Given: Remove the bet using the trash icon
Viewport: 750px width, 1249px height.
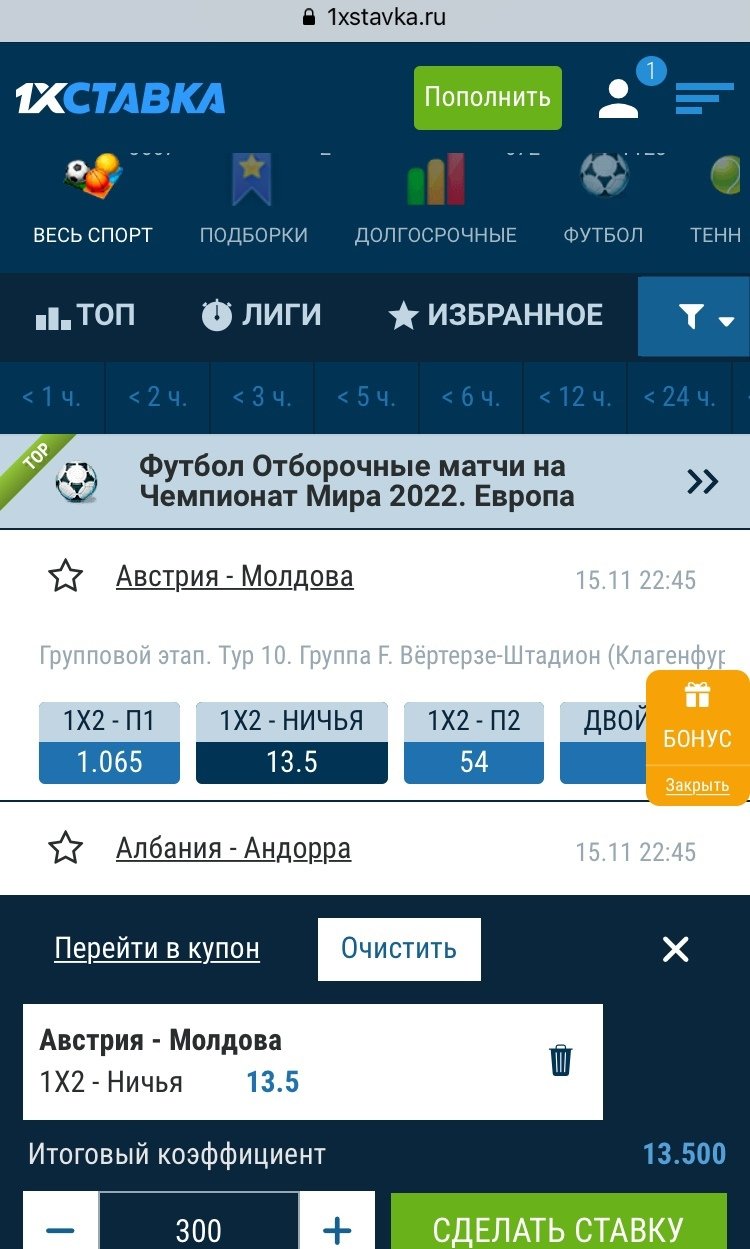Looking at the screenshot, I should tap(561, 1060).
